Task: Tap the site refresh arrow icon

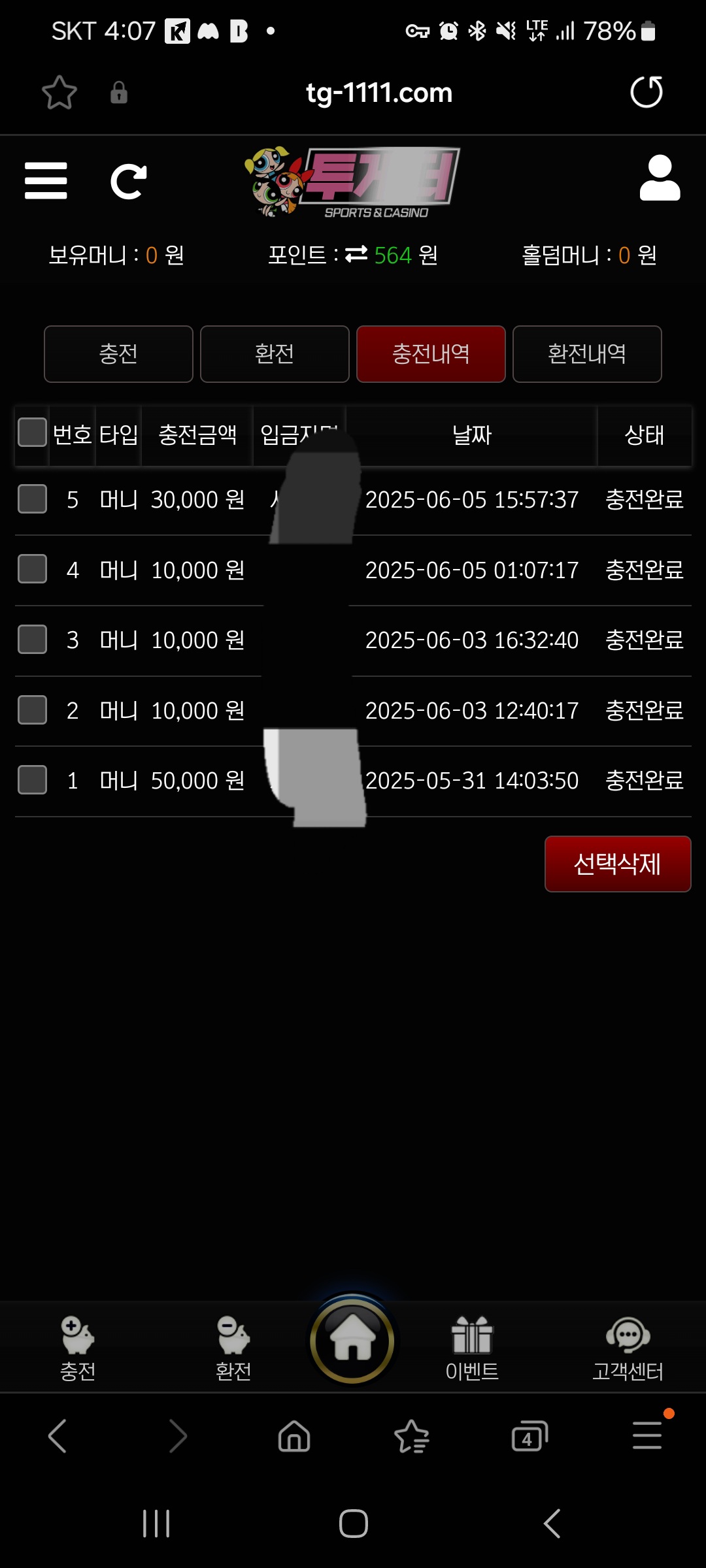Action: pos(128,181)
